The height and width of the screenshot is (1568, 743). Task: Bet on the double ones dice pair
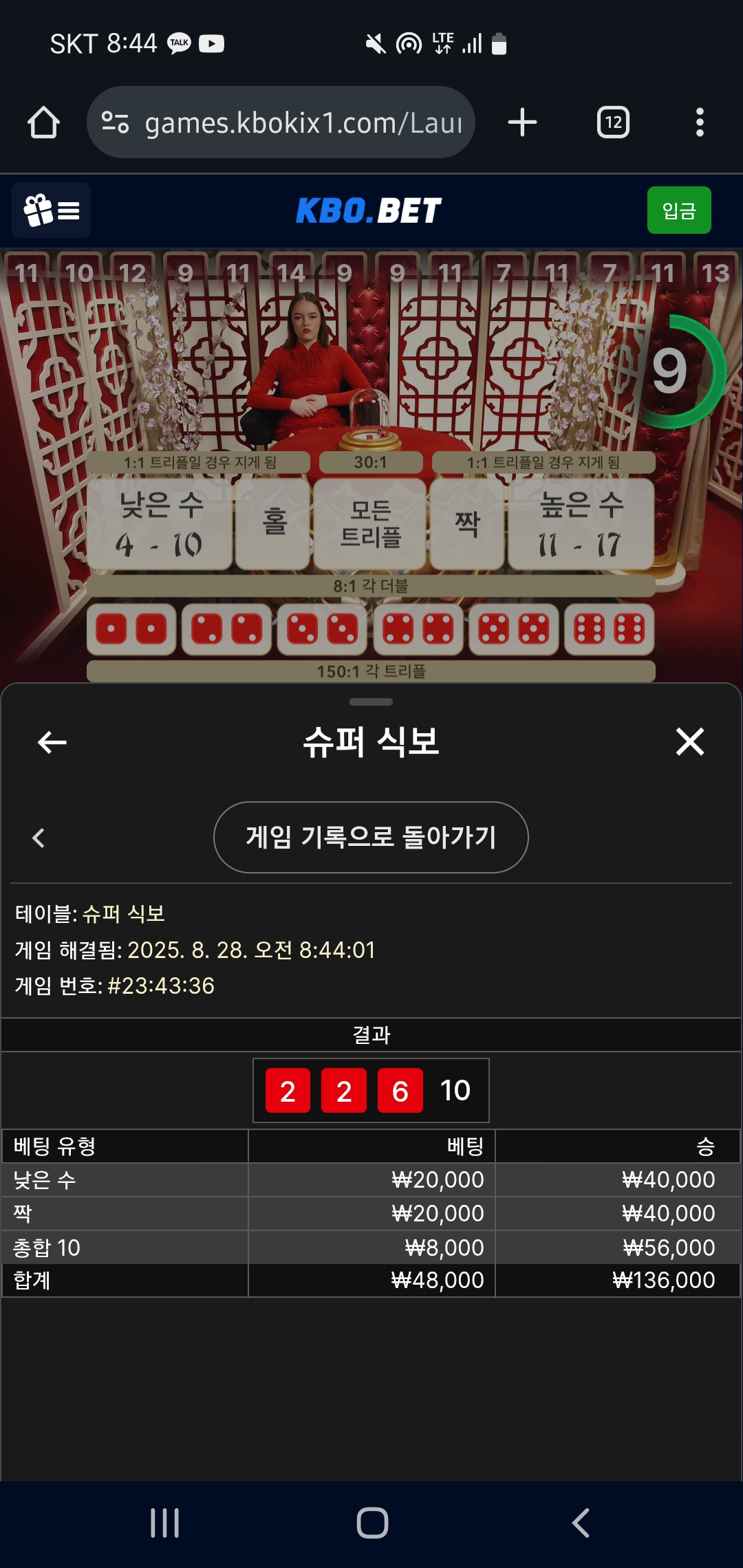131,629
